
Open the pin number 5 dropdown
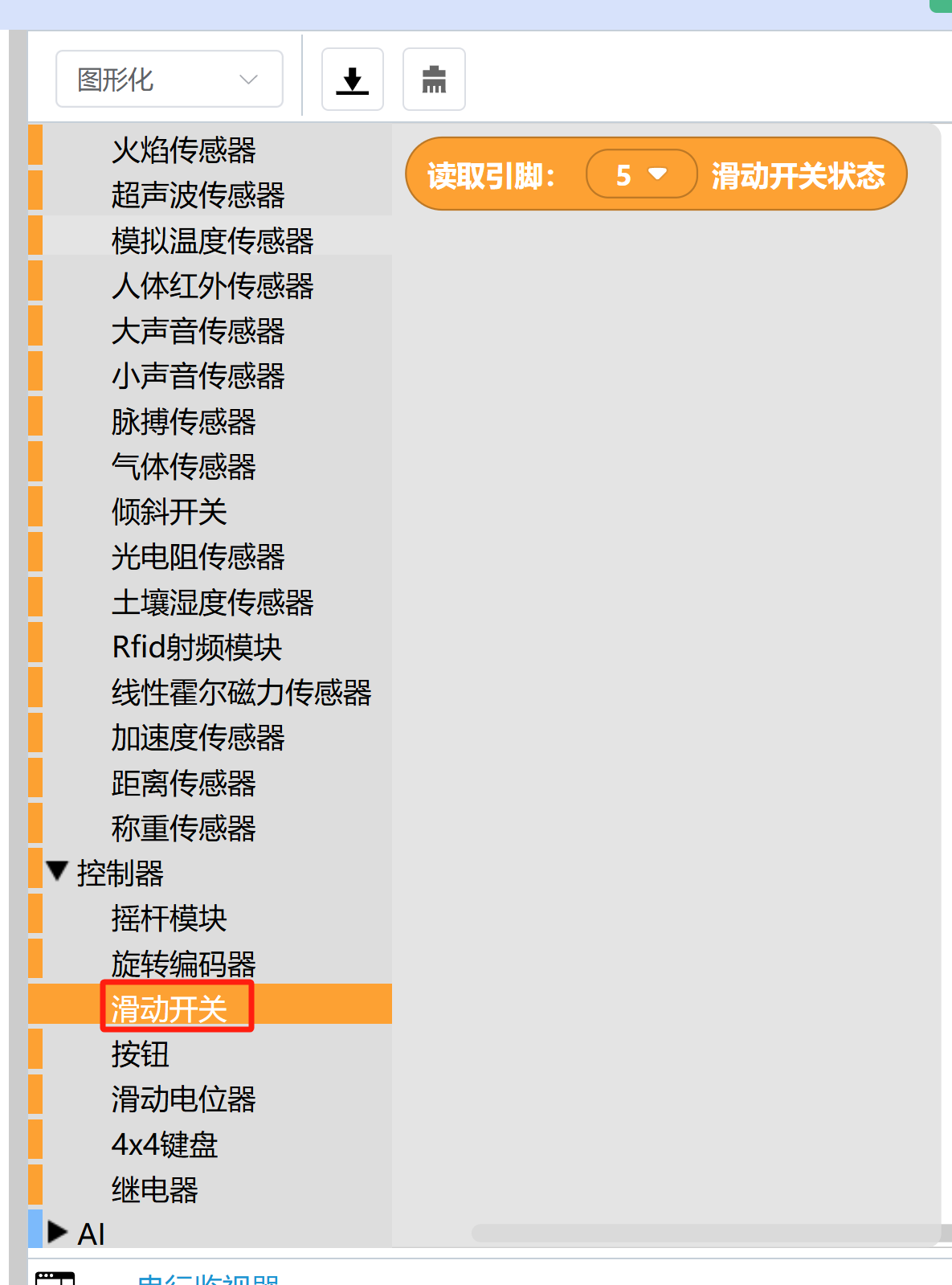click(x=641, y=174)
